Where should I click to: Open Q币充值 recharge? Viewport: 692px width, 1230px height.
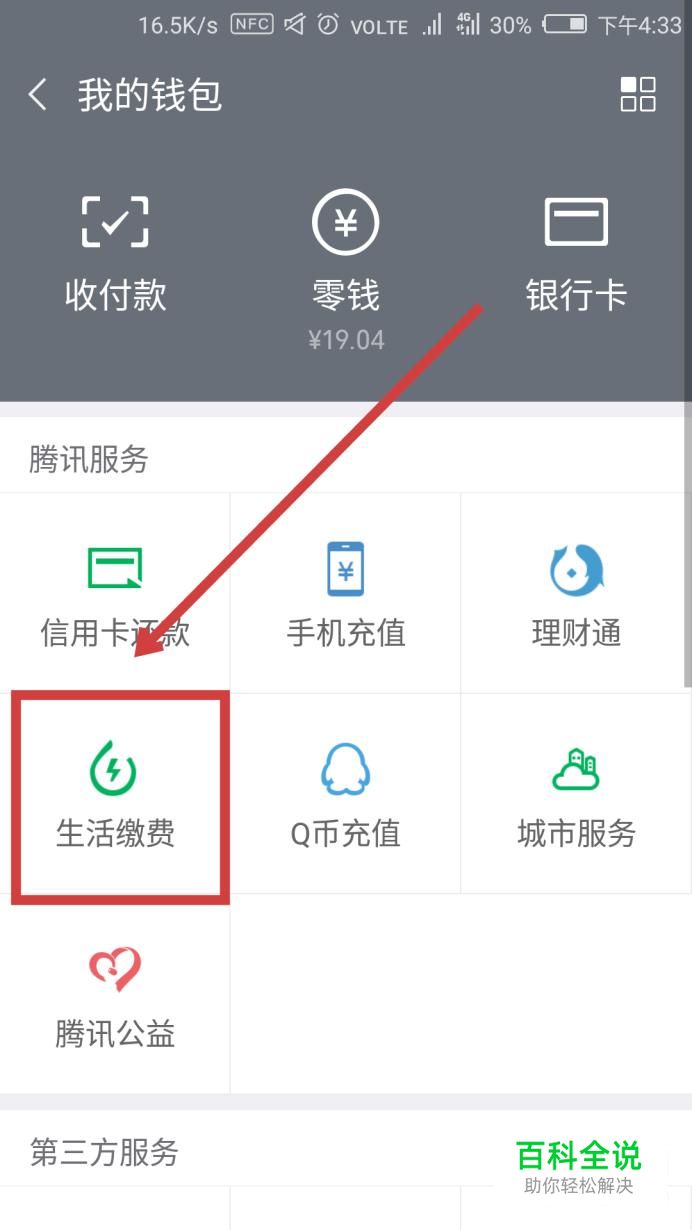click(346, 795)
